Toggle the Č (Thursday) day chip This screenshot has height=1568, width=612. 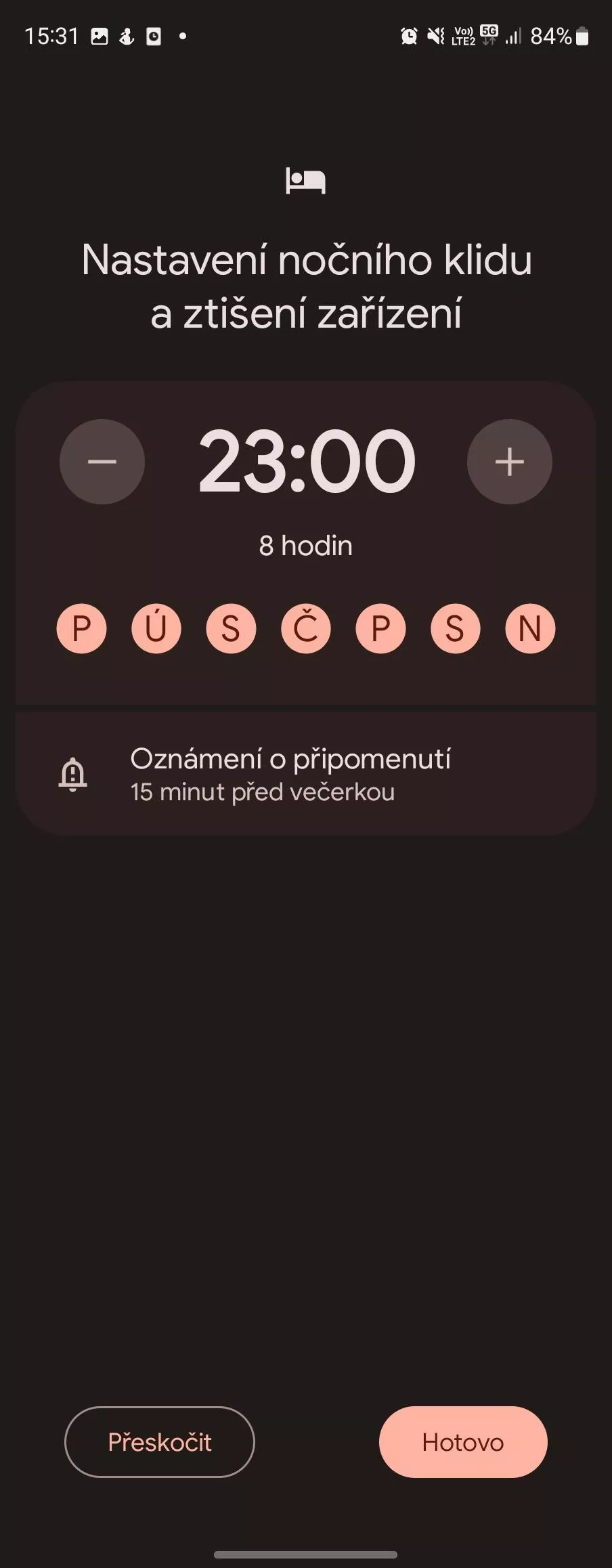306,628
